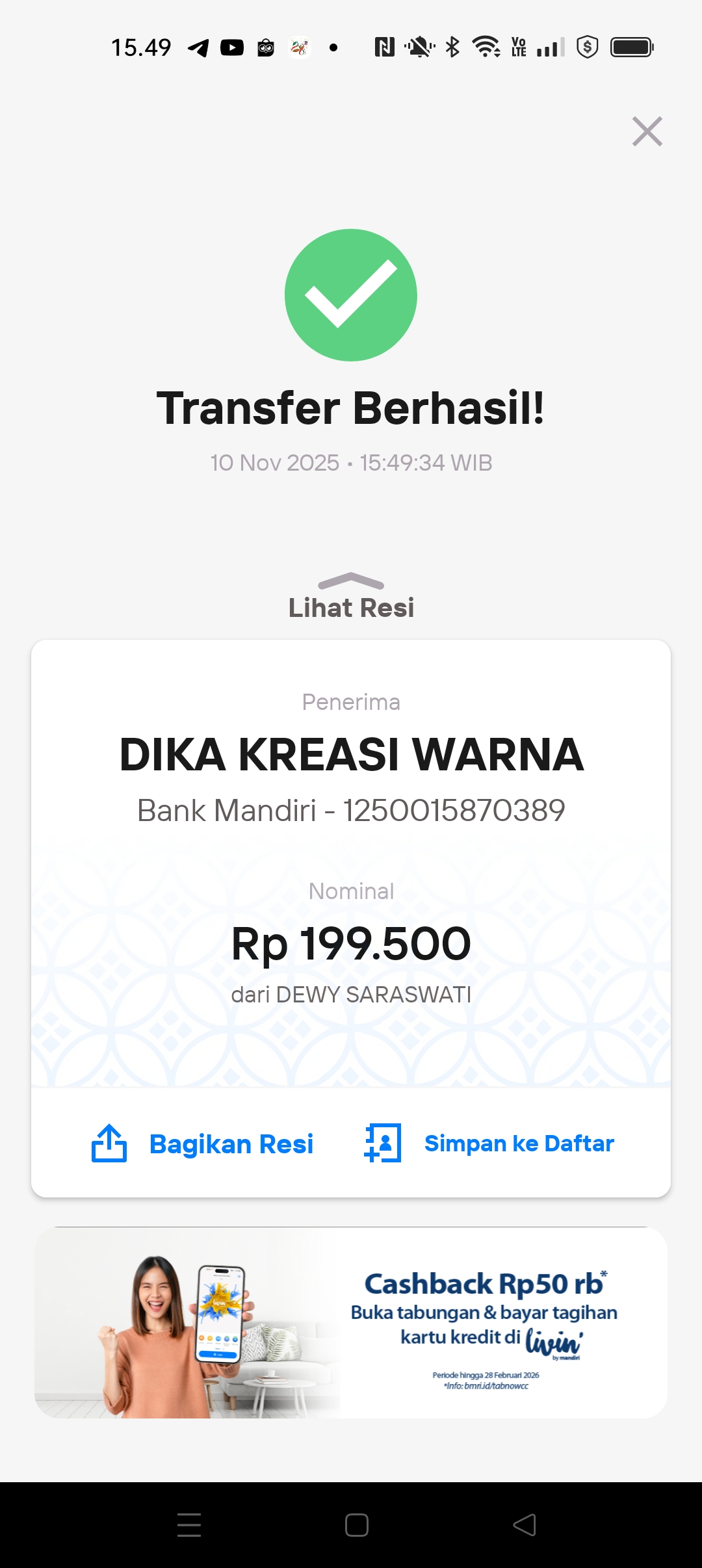This screenshot has height=1568, width=702.
Task: Return to the phone's home screen
Action: pos(356,1524)
